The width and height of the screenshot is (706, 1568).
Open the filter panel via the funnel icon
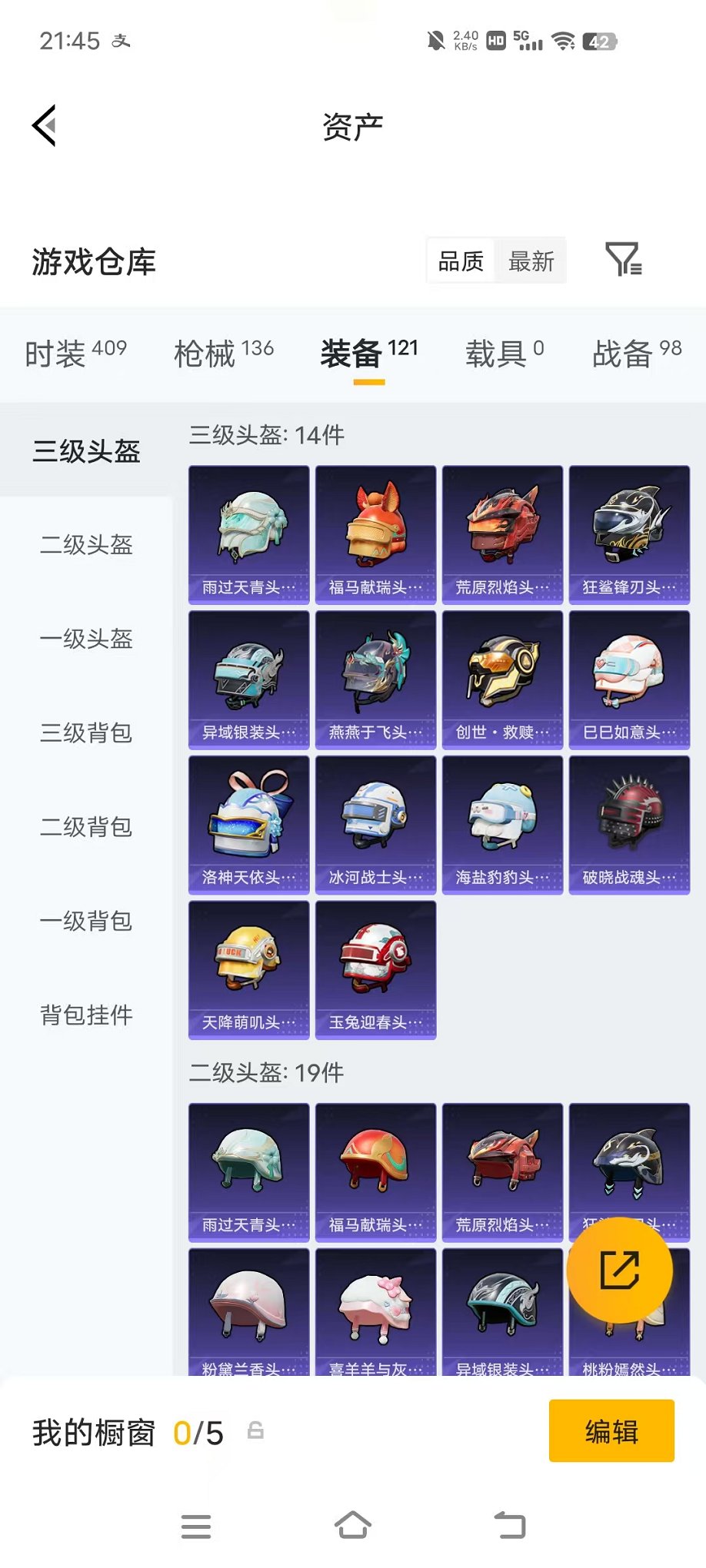coord(624,260)
